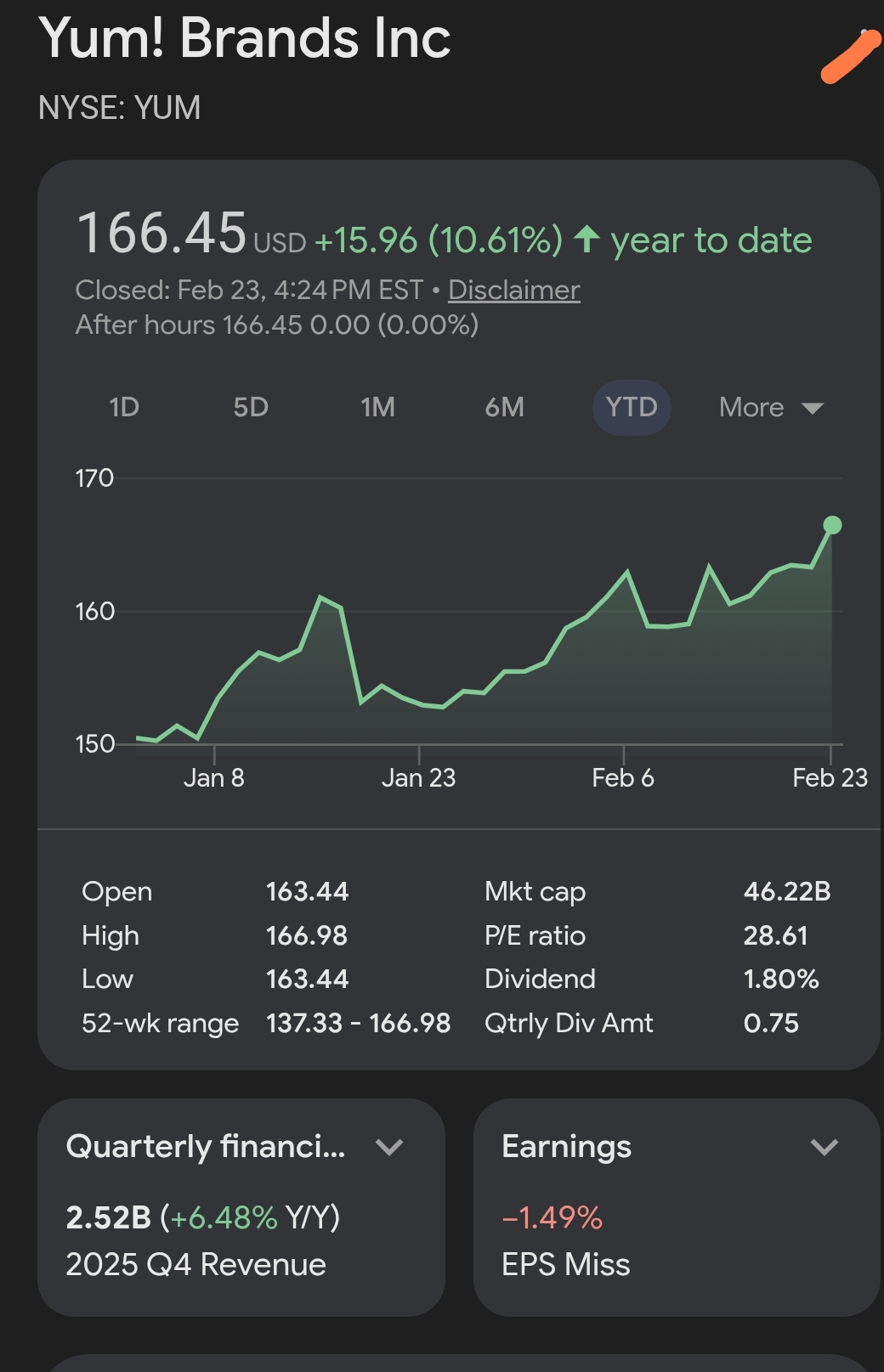Select the 5D time range
Image resolution: width=884 pixels, height=1372 pixels.
(x=251, y=408)
